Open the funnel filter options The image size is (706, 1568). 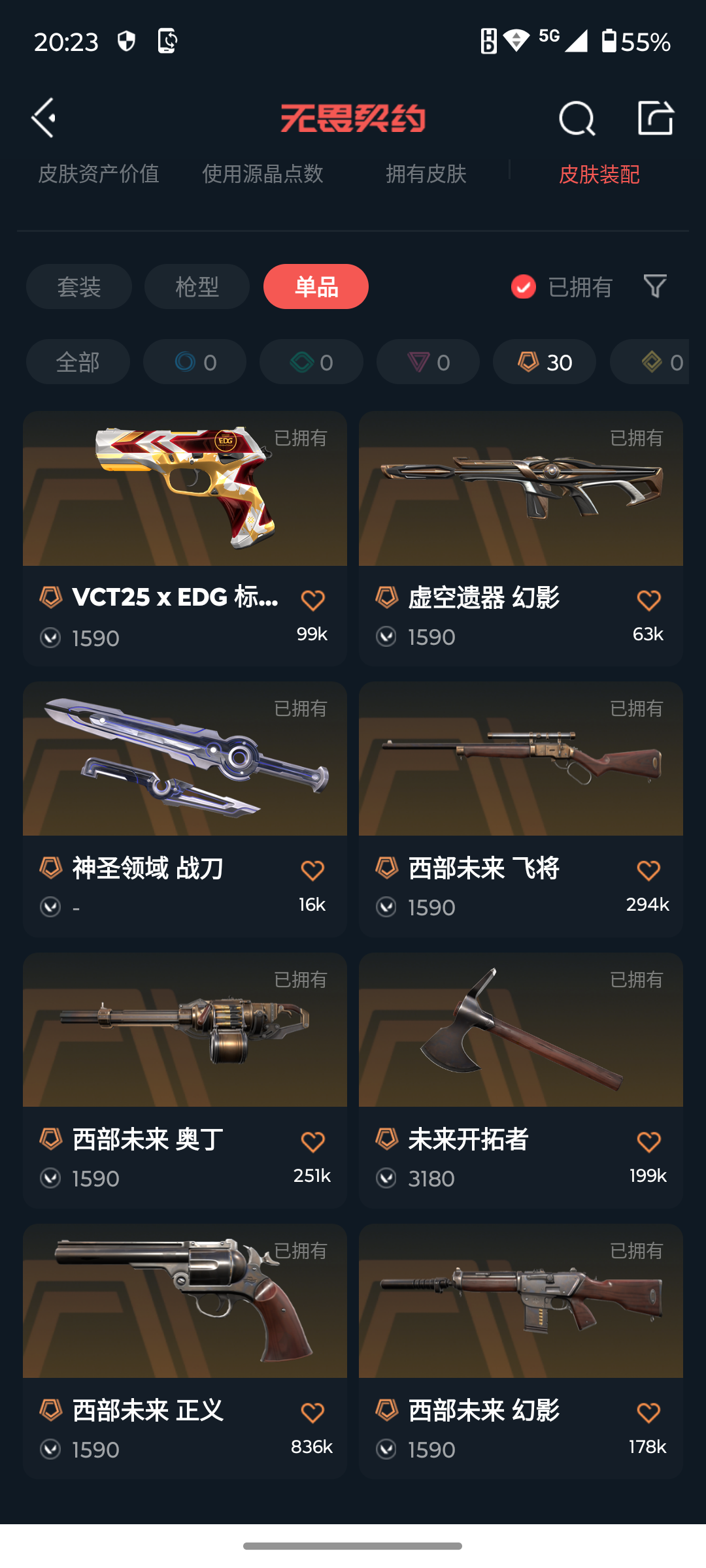[655, 286]
